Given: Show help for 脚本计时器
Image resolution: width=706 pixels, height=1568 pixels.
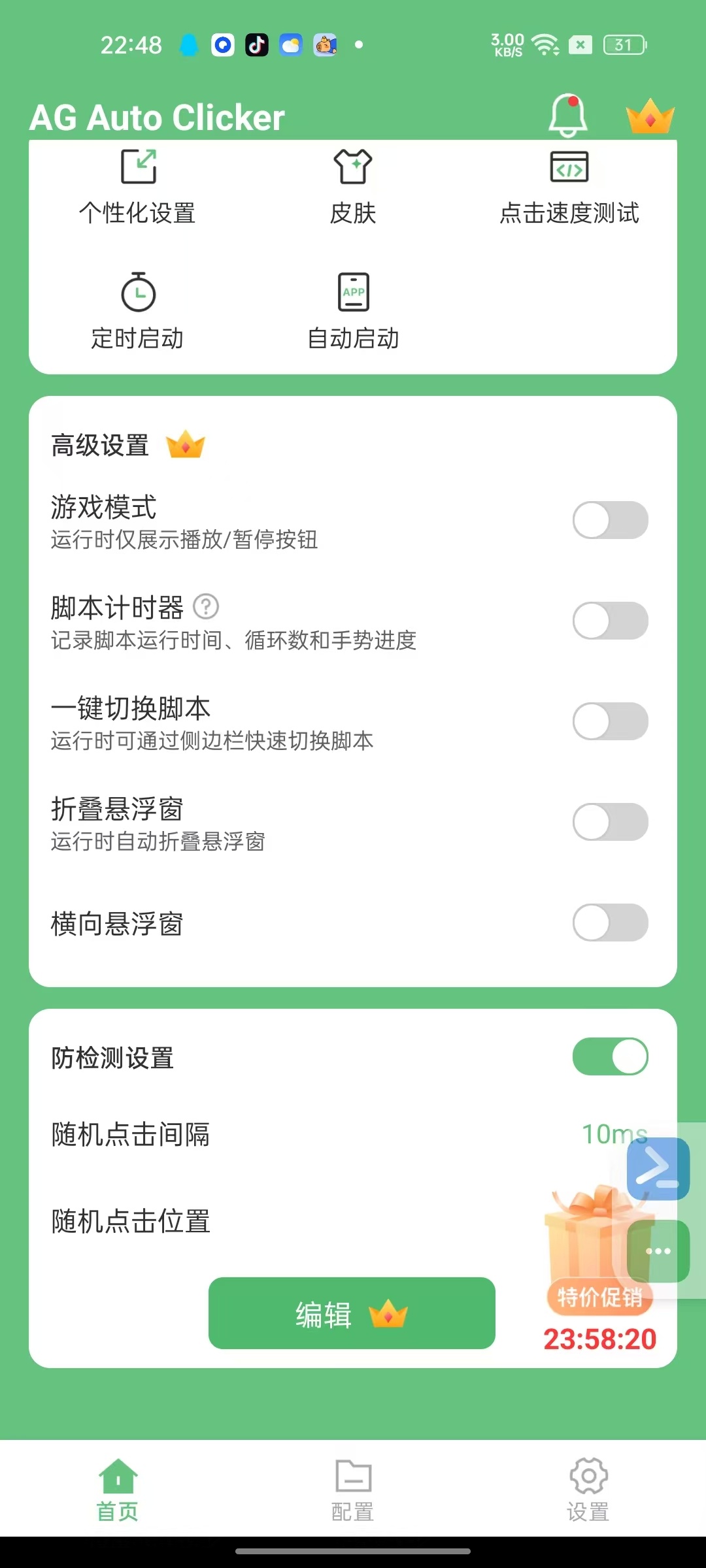Looking at the screenshot, I should tap(206, 607).
